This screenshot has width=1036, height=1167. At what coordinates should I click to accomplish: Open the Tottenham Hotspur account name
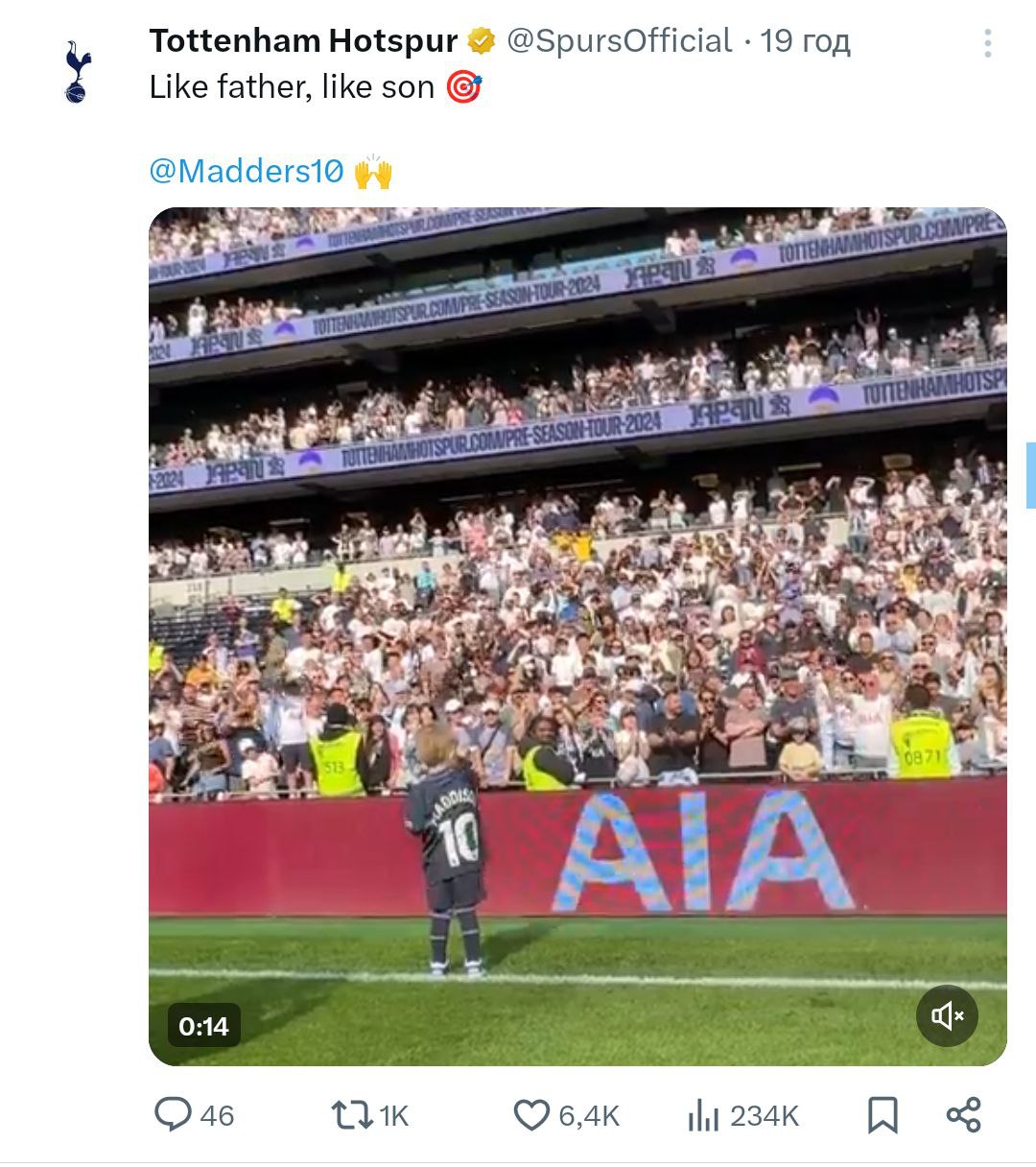[x=303, y=41]
